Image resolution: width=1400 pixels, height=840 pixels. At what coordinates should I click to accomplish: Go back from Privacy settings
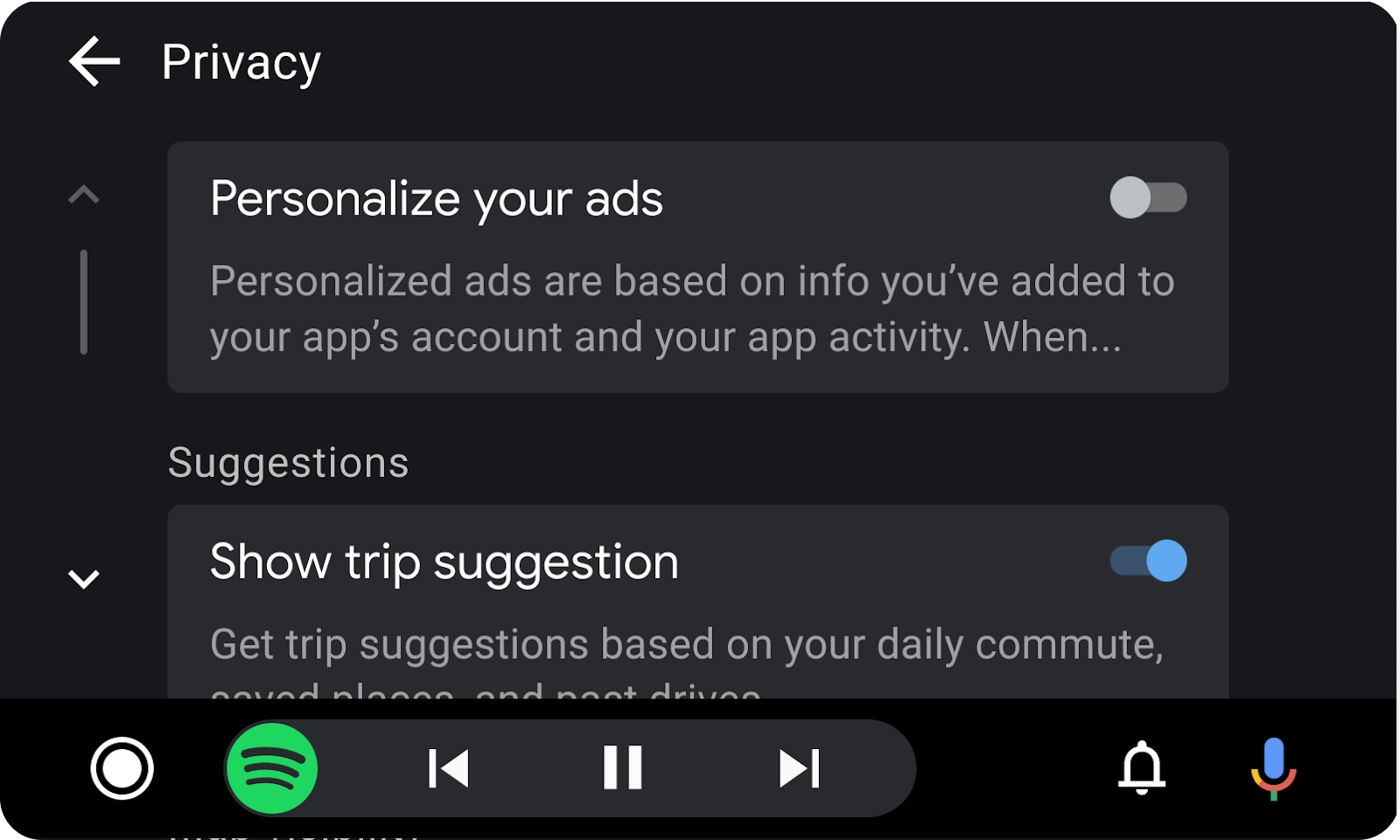pos(94,61)
